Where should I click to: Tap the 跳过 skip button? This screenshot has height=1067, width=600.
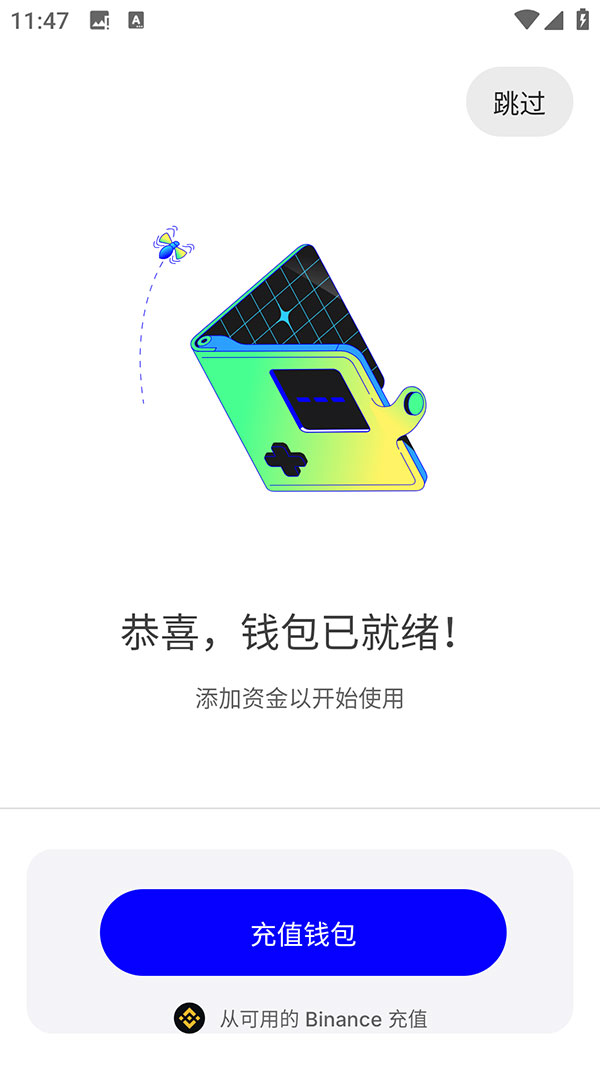pyautogui.click(x=519, y=102)
